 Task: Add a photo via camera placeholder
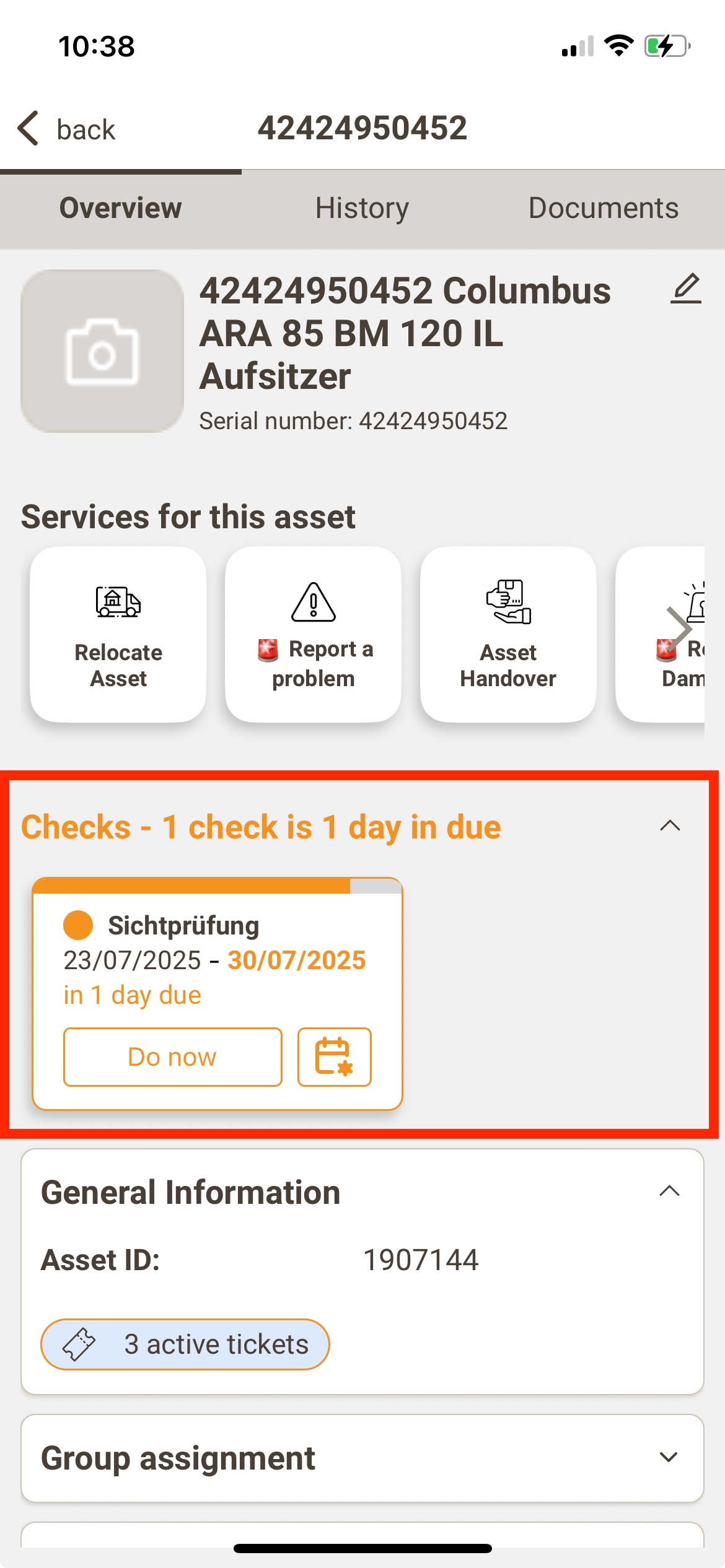click(102, 351)
